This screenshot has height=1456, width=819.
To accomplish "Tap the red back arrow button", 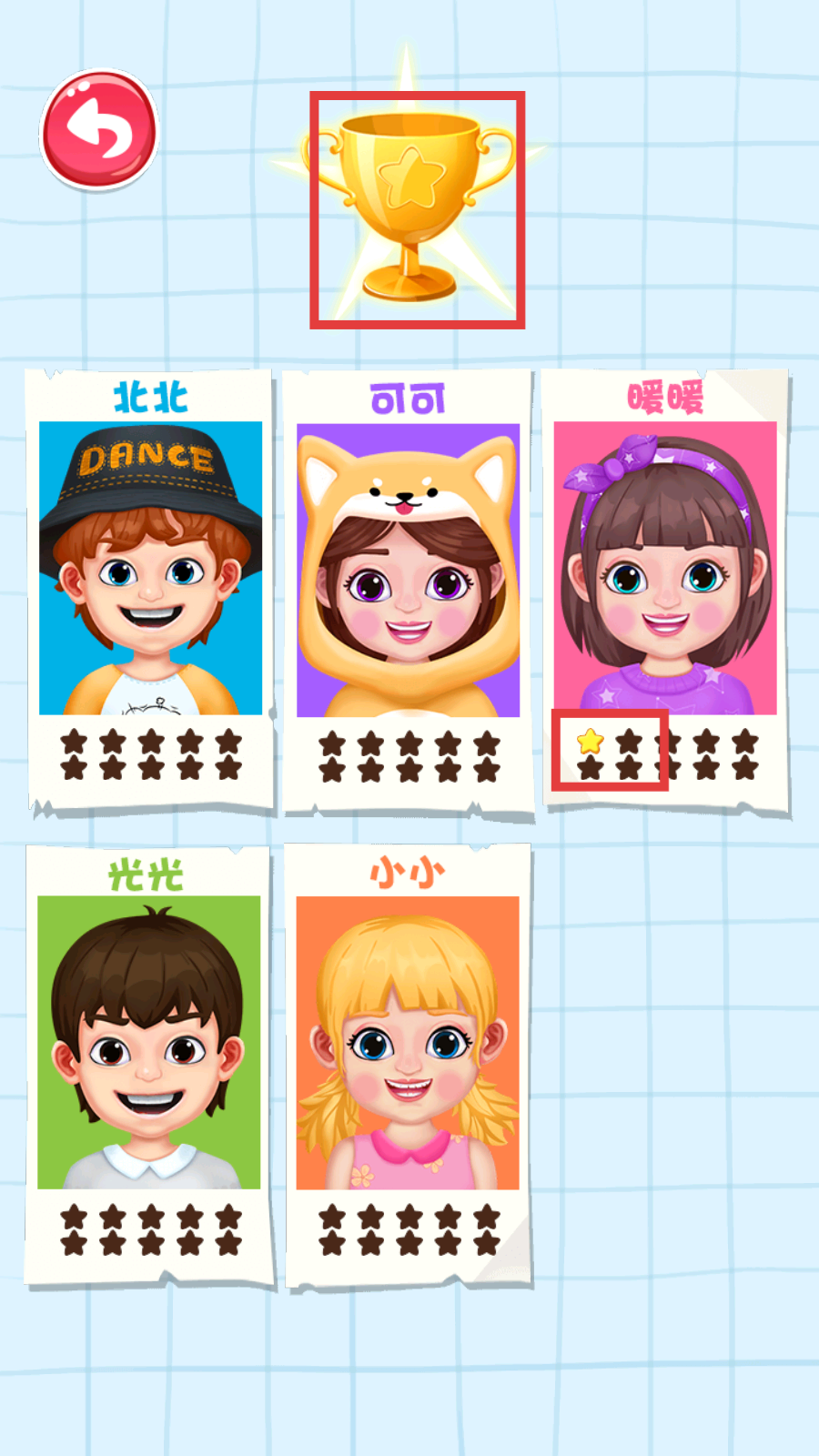I will pyautogui.click(x=99, y=129).
